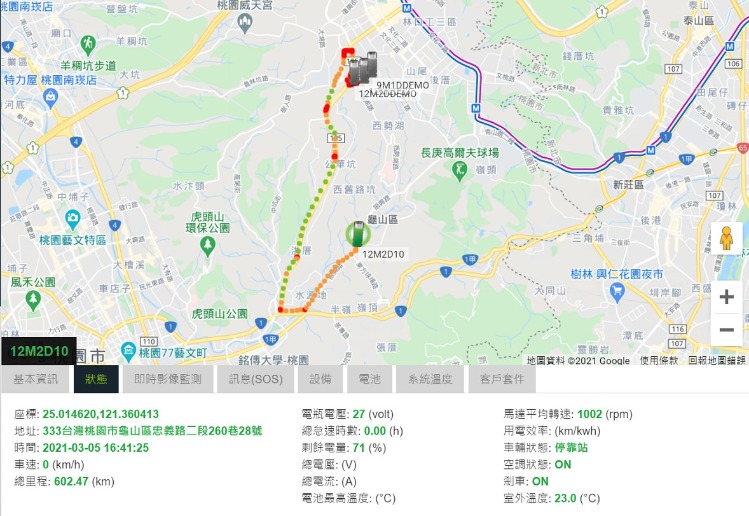Tap the 9M1DDEMO vehicle marker
This screenshot has width=749, height=516.
371,64
